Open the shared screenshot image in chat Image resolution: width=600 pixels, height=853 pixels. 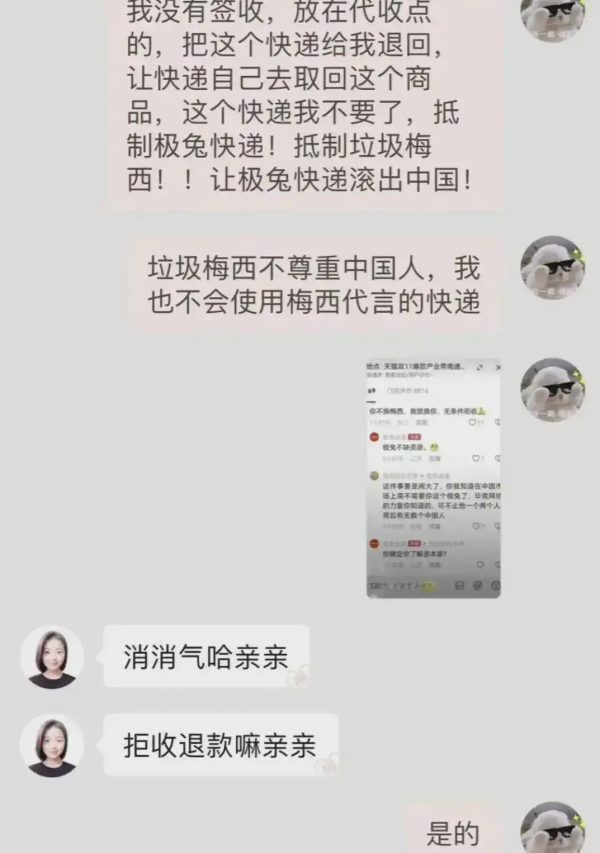point(433,478)
